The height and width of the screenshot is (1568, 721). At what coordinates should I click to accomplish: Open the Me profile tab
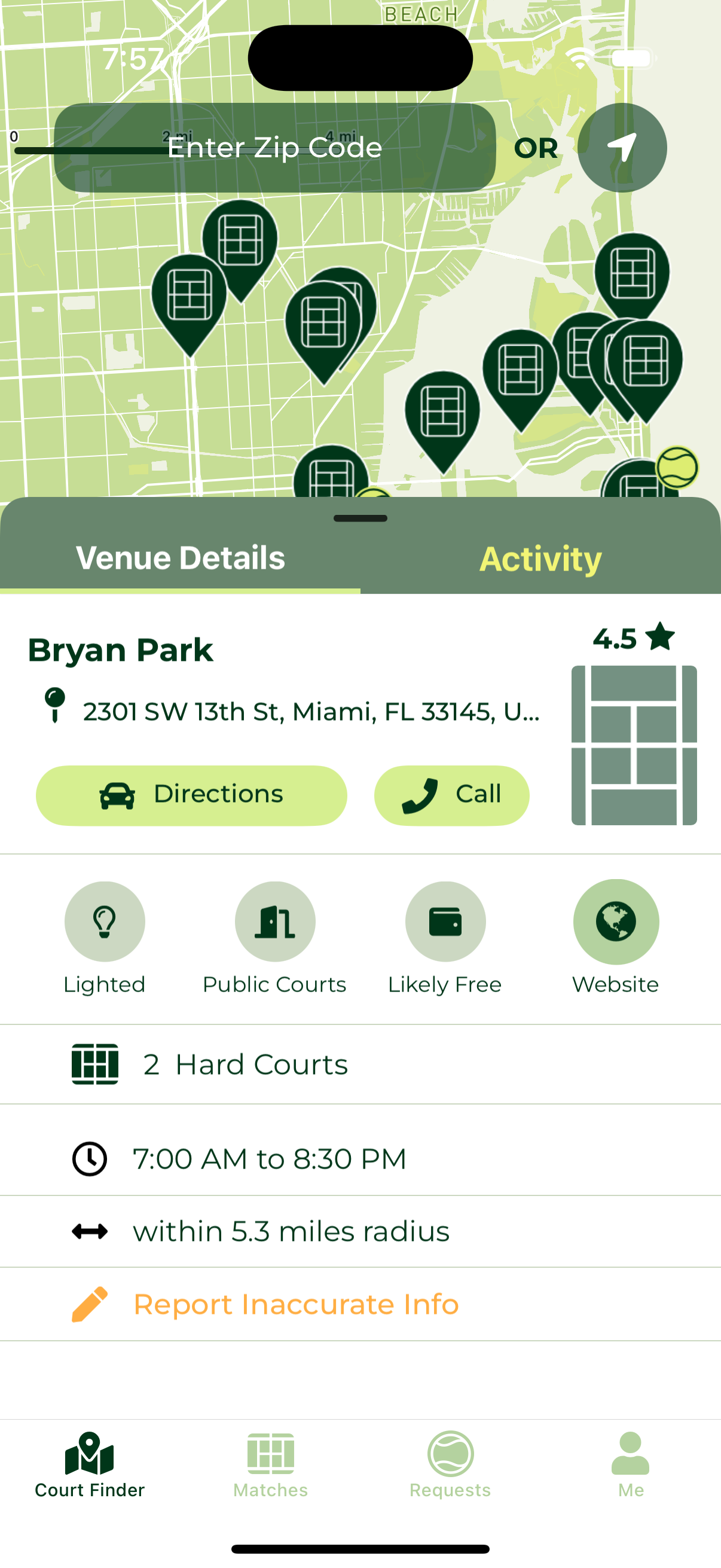pyautogui.click(x=630, y=1464)
